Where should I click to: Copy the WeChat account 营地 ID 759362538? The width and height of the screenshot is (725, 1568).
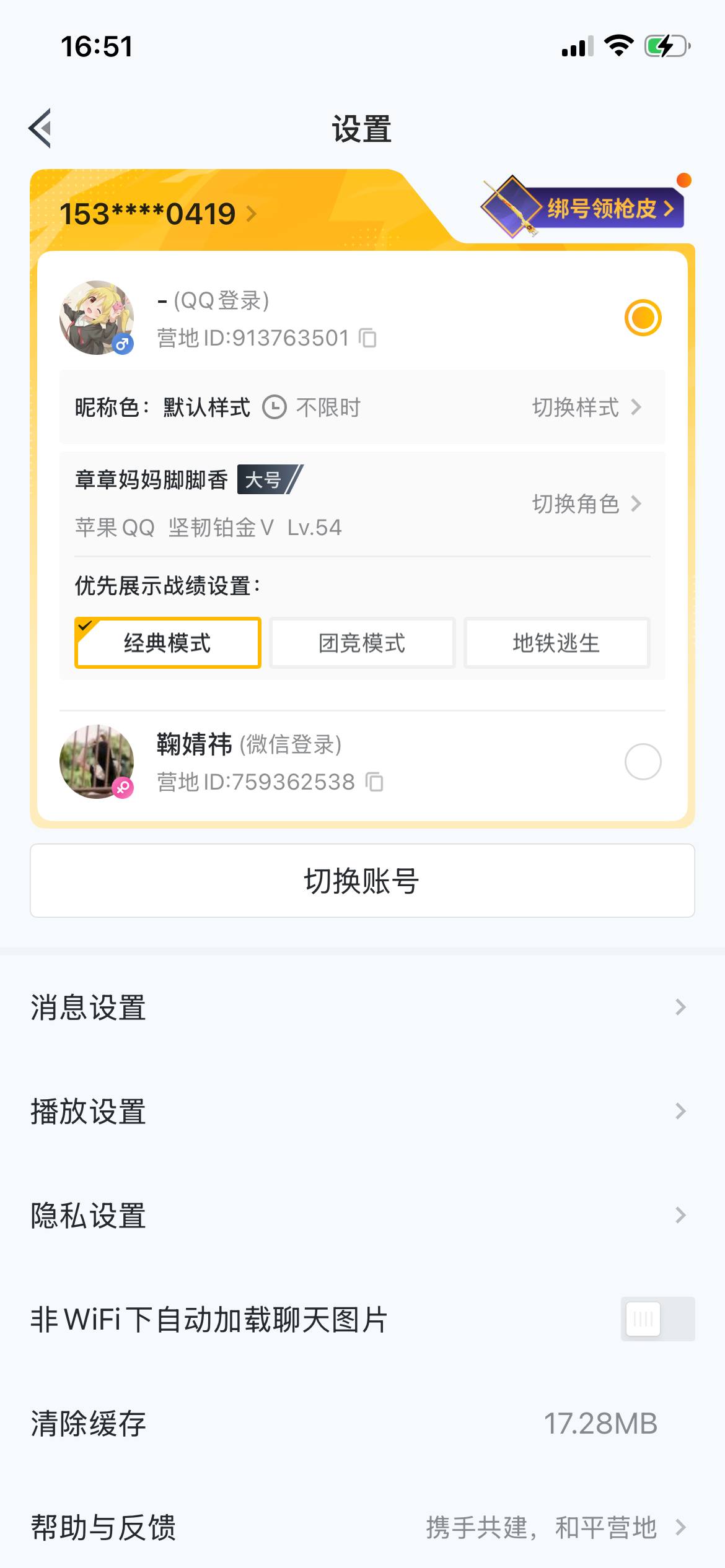click(x=376, y=782)
